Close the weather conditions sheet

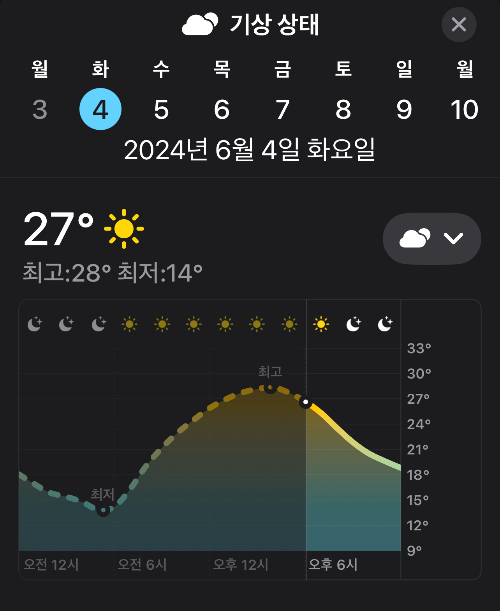click(x=459, y=25)
